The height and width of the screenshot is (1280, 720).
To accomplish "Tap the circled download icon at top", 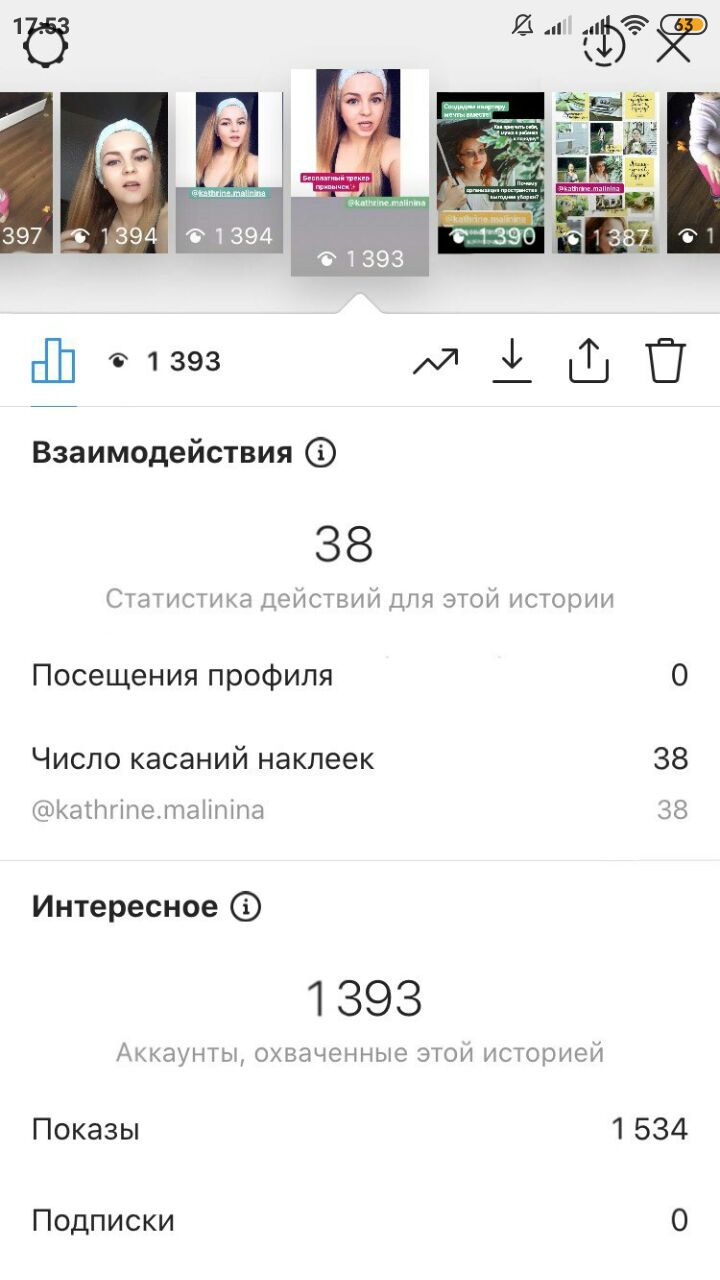I will [604, 46].
